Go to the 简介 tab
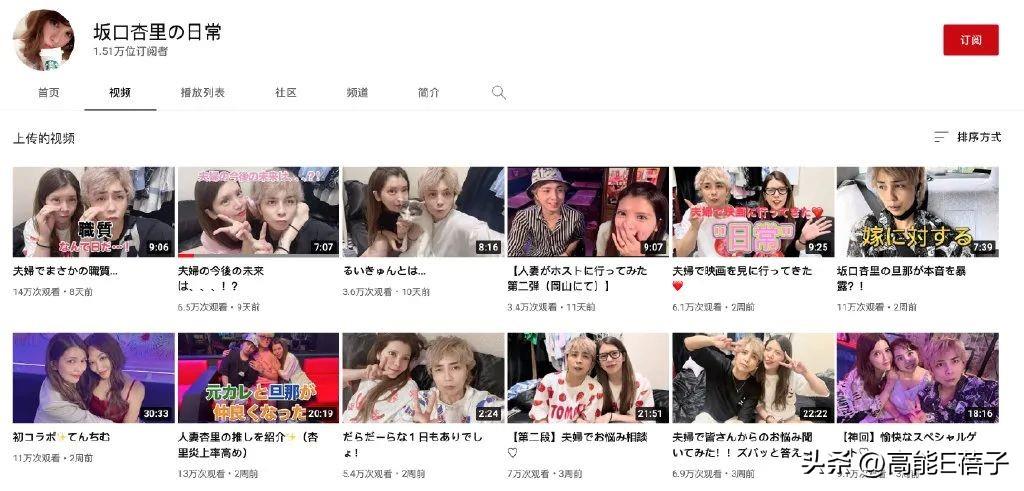The image size is (1024, 491). pyautogui.click(x=428, y=92)
